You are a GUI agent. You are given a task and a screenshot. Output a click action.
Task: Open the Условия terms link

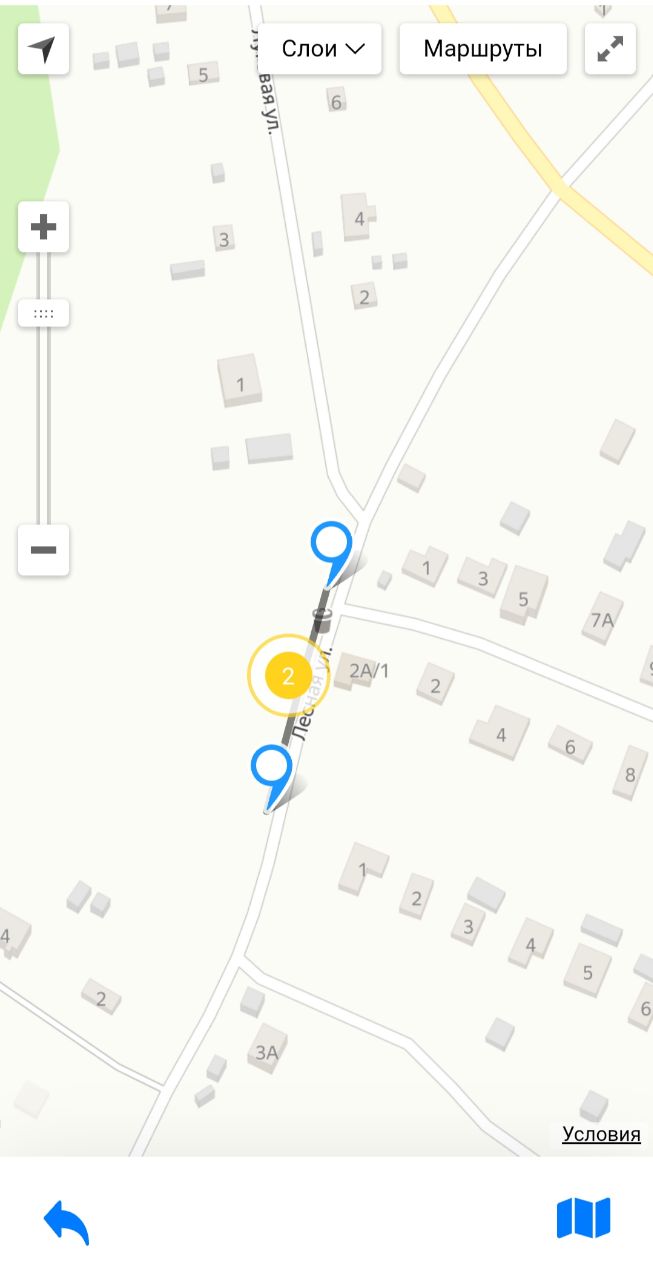[x=601, y=1134]
